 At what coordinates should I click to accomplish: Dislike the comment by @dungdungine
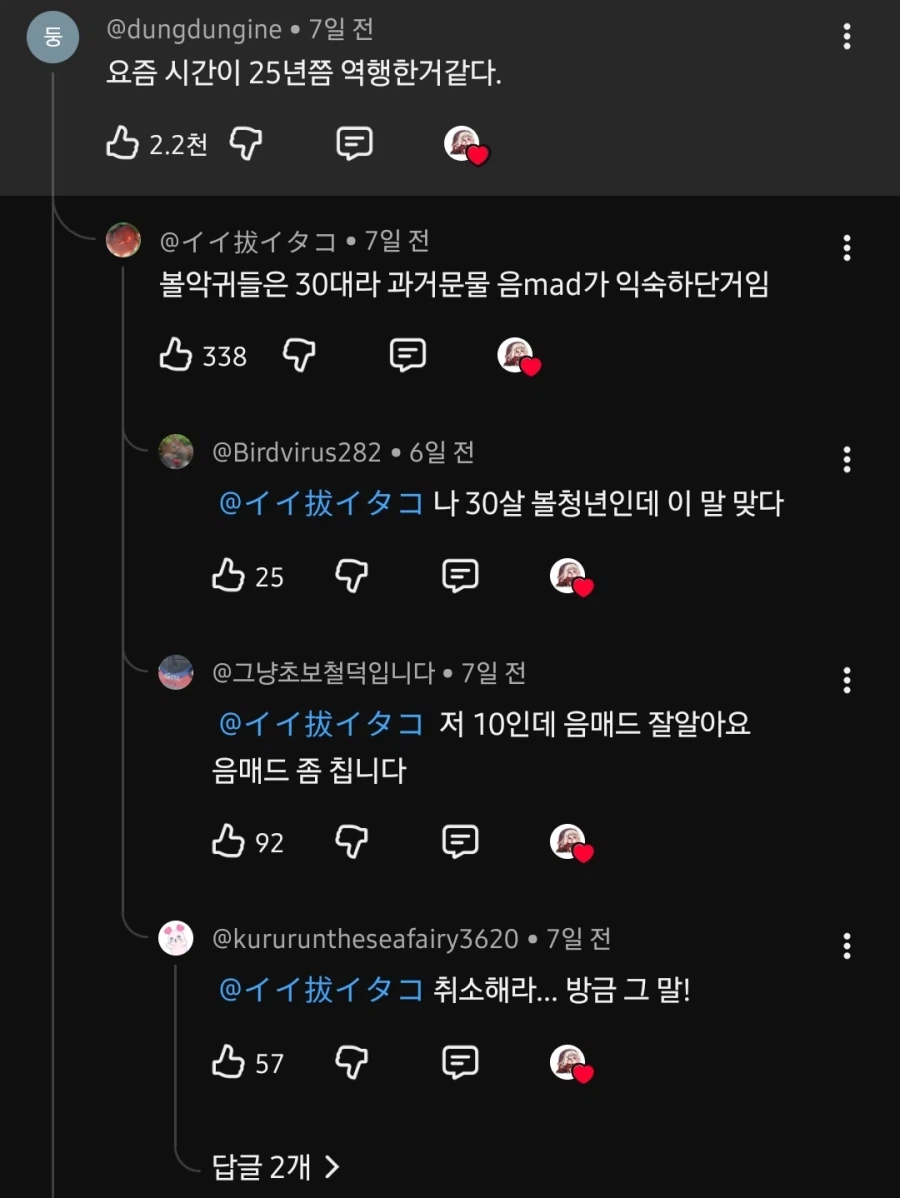tap(246, 144)
